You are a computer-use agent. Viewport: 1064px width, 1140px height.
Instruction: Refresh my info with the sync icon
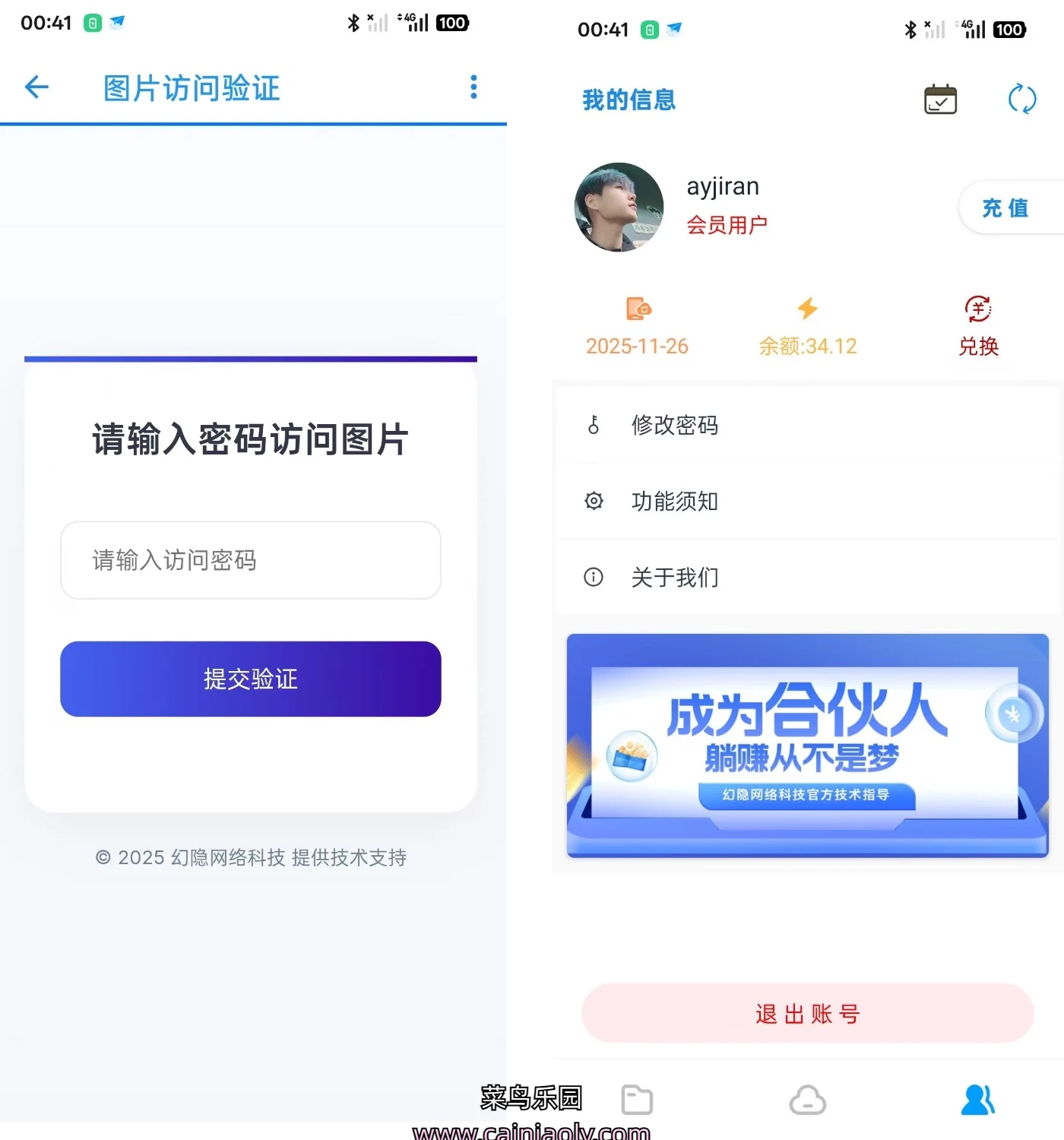(1021, 100)
